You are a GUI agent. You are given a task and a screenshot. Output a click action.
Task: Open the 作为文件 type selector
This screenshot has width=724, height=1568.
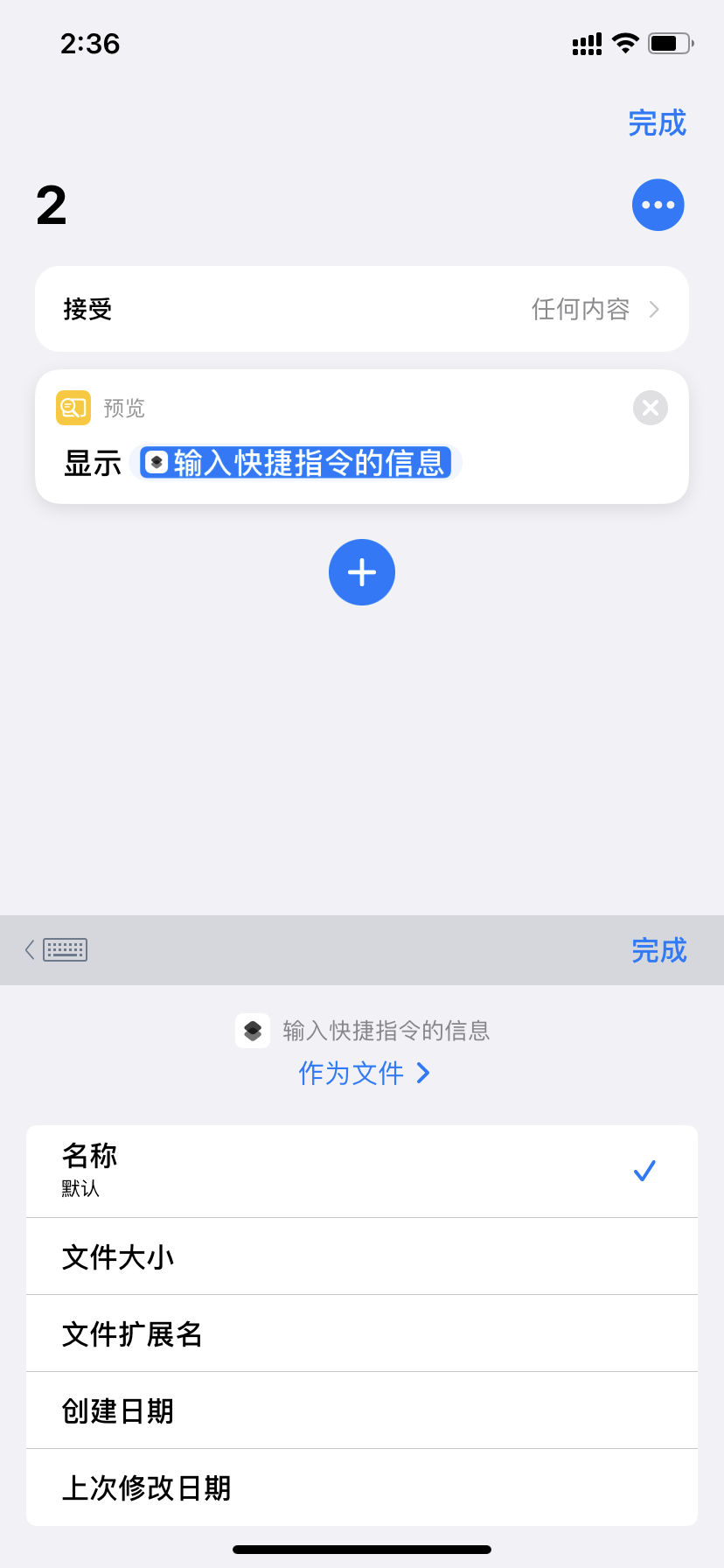(362, 1073)
